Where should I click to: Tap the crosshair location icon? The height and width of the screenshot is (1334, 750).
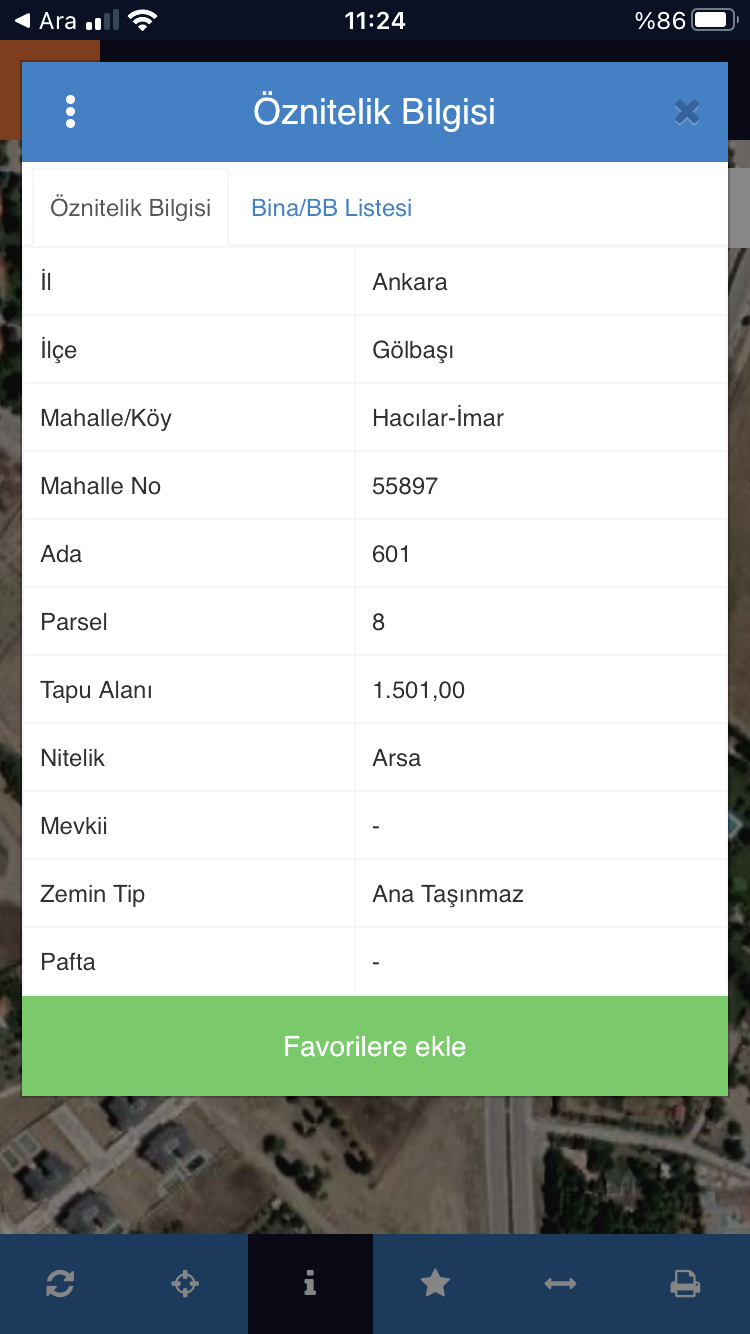coord(185,1284)
